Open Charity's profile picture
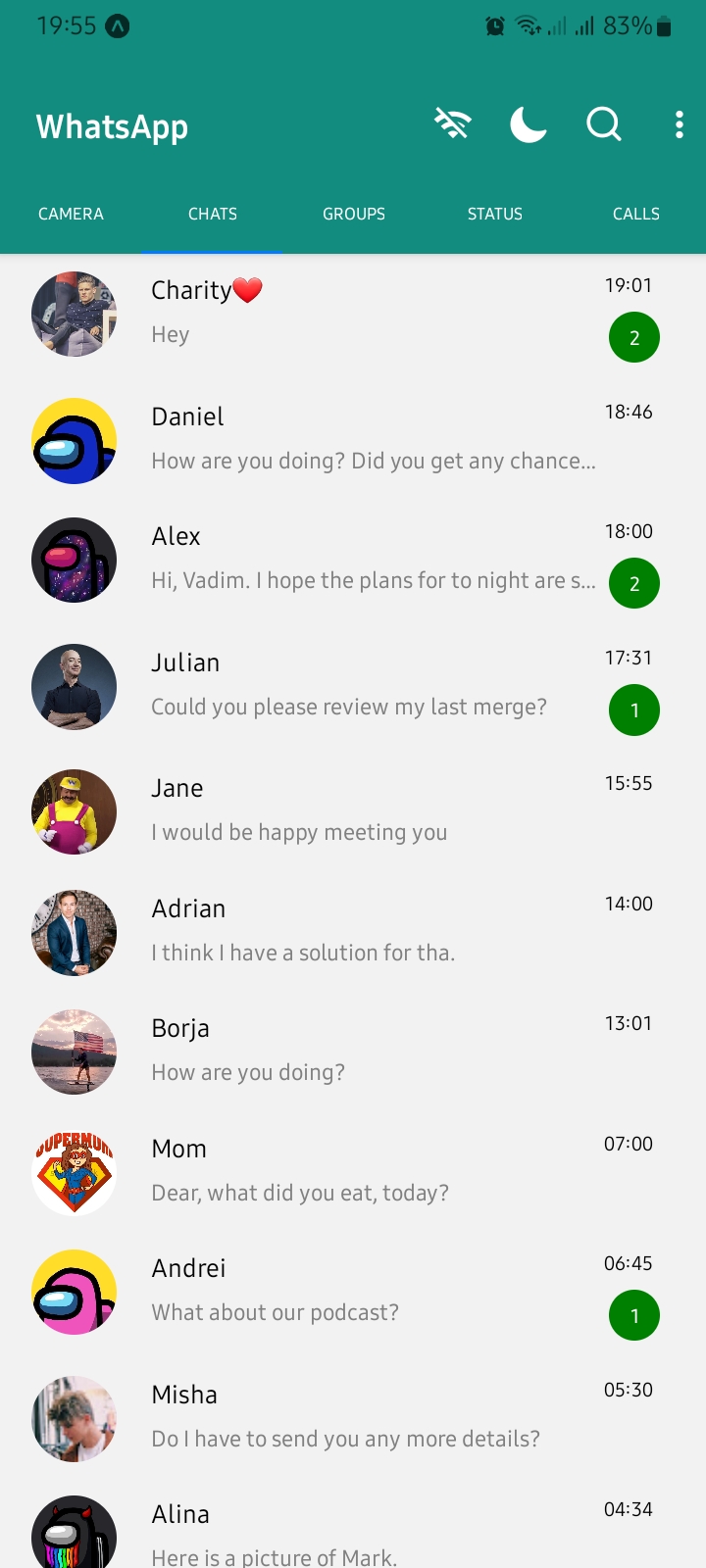Image resolution: width=706 pixels, height=1568 pixels. click(74, 314)
